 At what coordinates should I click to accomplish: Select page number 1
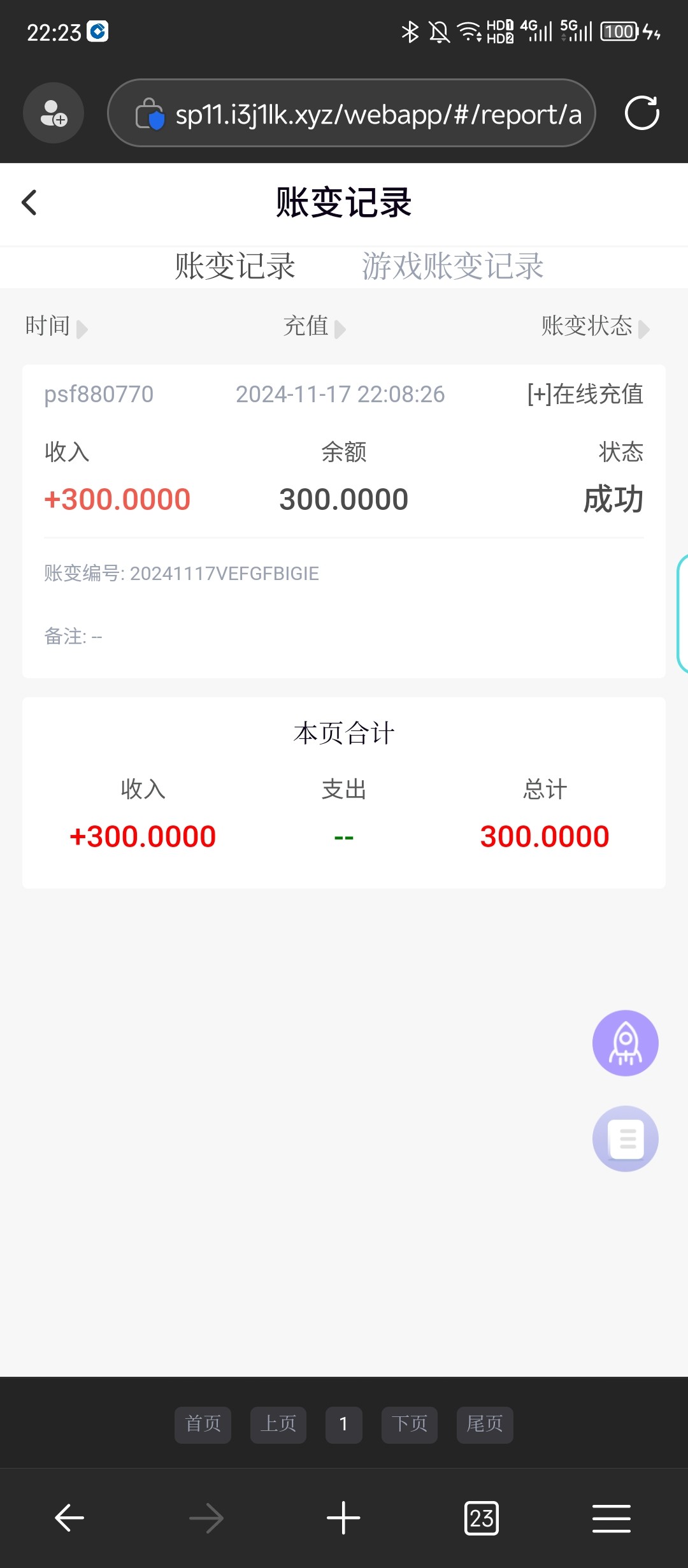(344, 1425)
